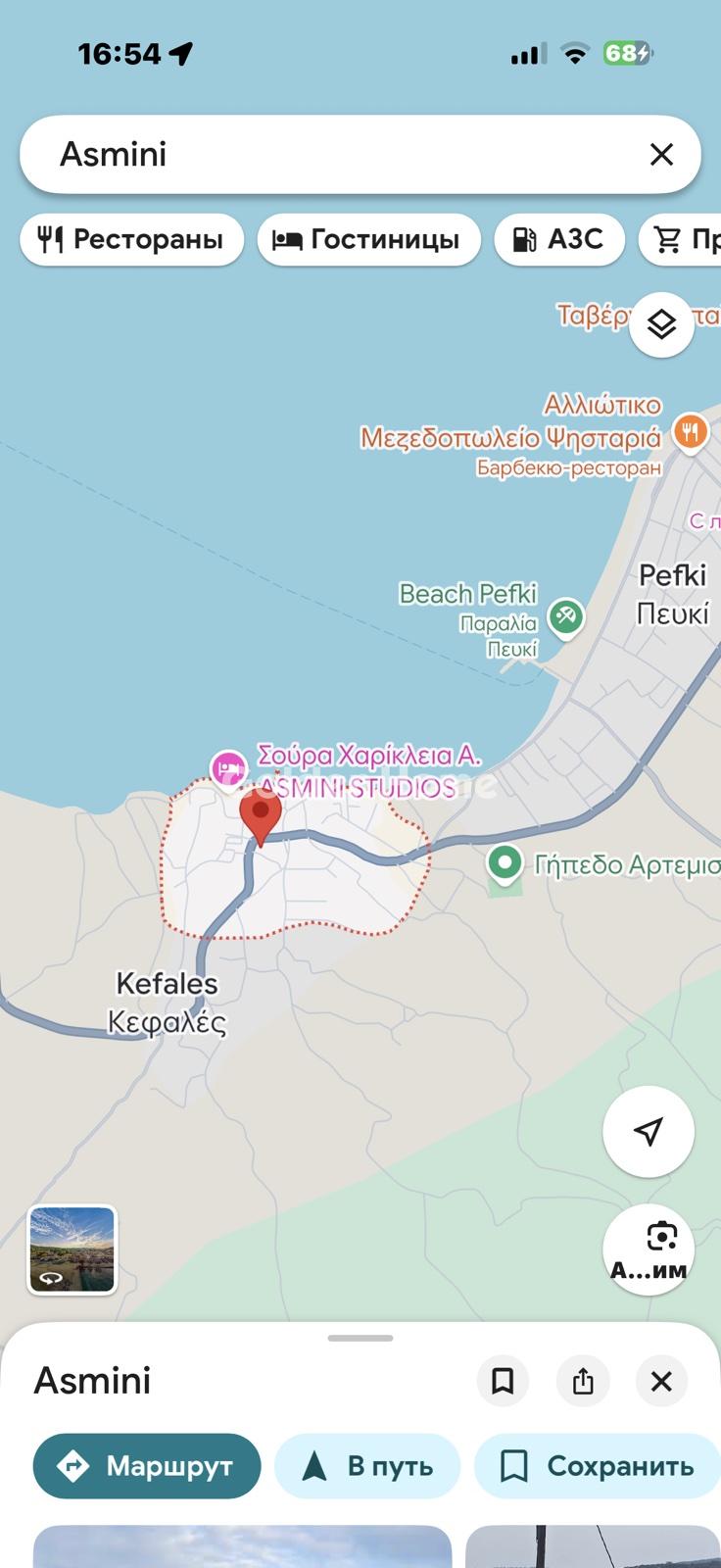This screenshot has height=1568, width=721.
Task: Share the Asmini place
Action: [x=583, y=1381]
